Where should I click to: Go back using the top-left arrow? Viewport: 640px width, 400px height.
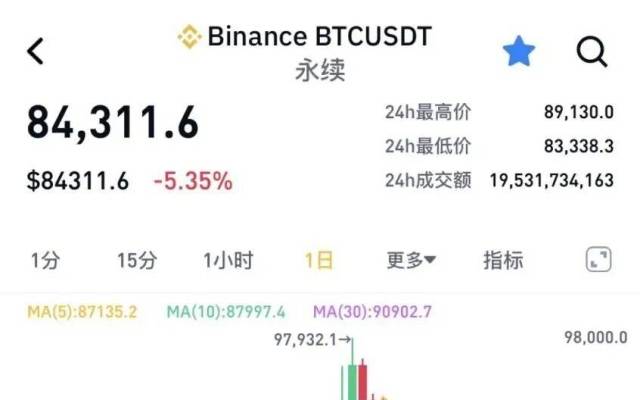(36, 51)
